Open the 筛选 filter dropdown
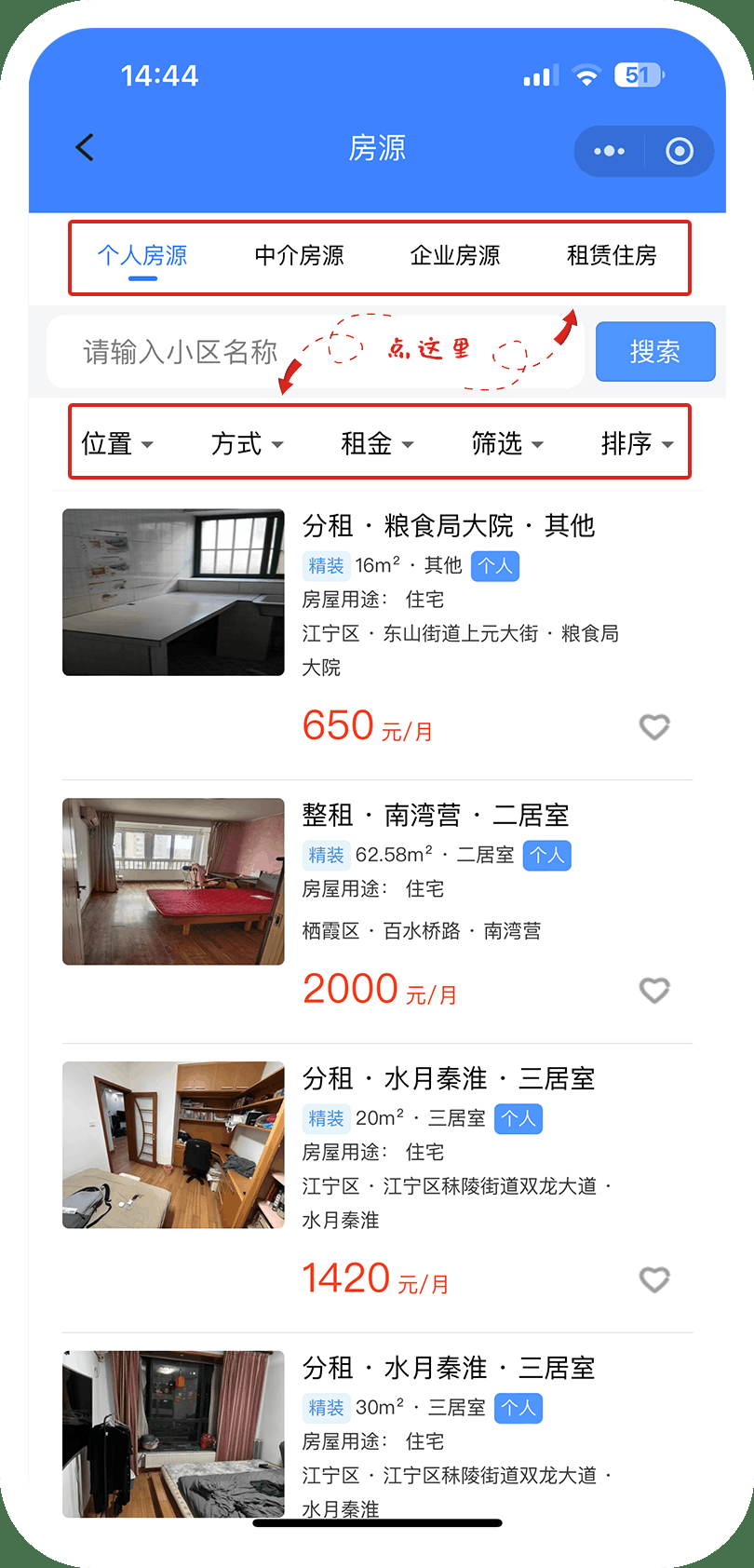This screenshot has height=1568, width=754. (507, 443)
